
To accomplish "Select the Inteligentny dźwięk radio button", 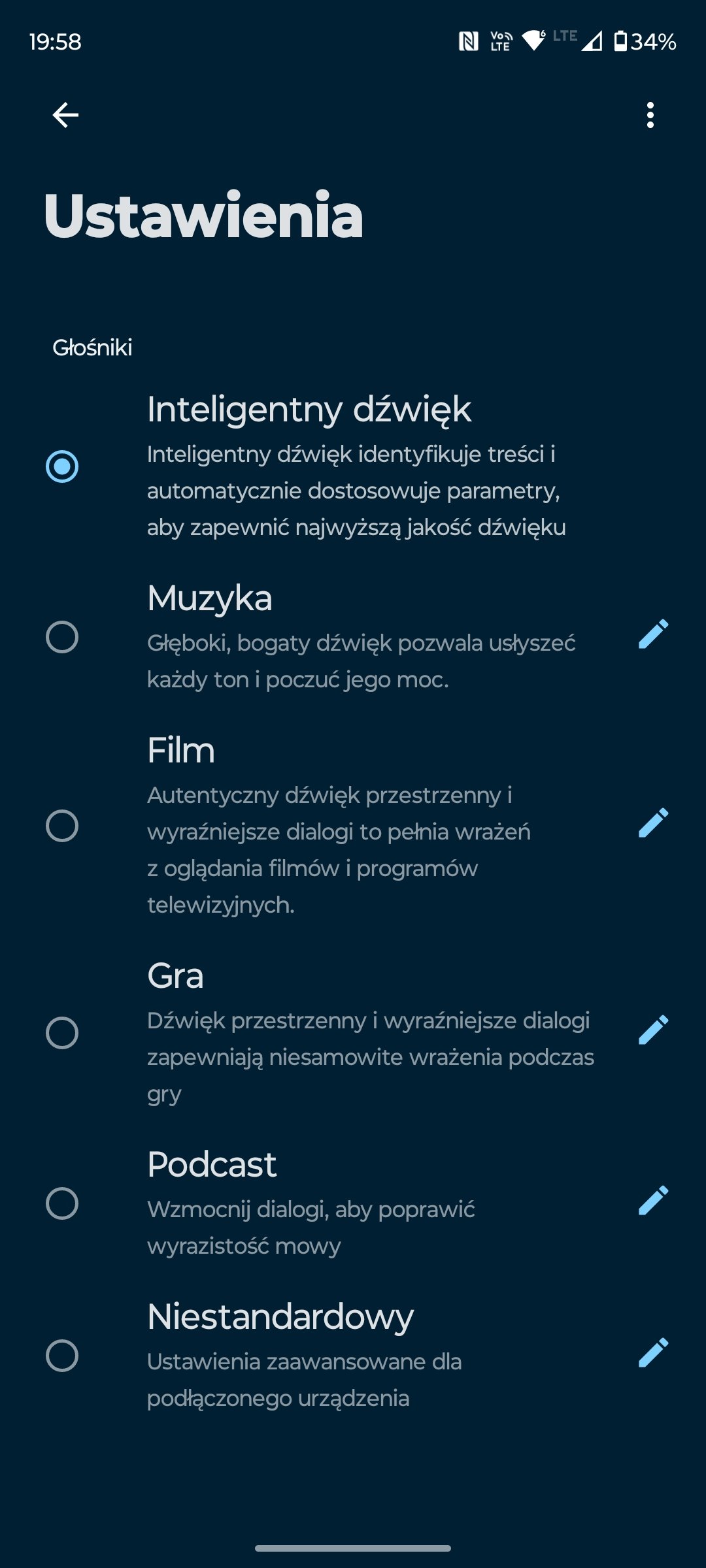I will click(62, 466).
